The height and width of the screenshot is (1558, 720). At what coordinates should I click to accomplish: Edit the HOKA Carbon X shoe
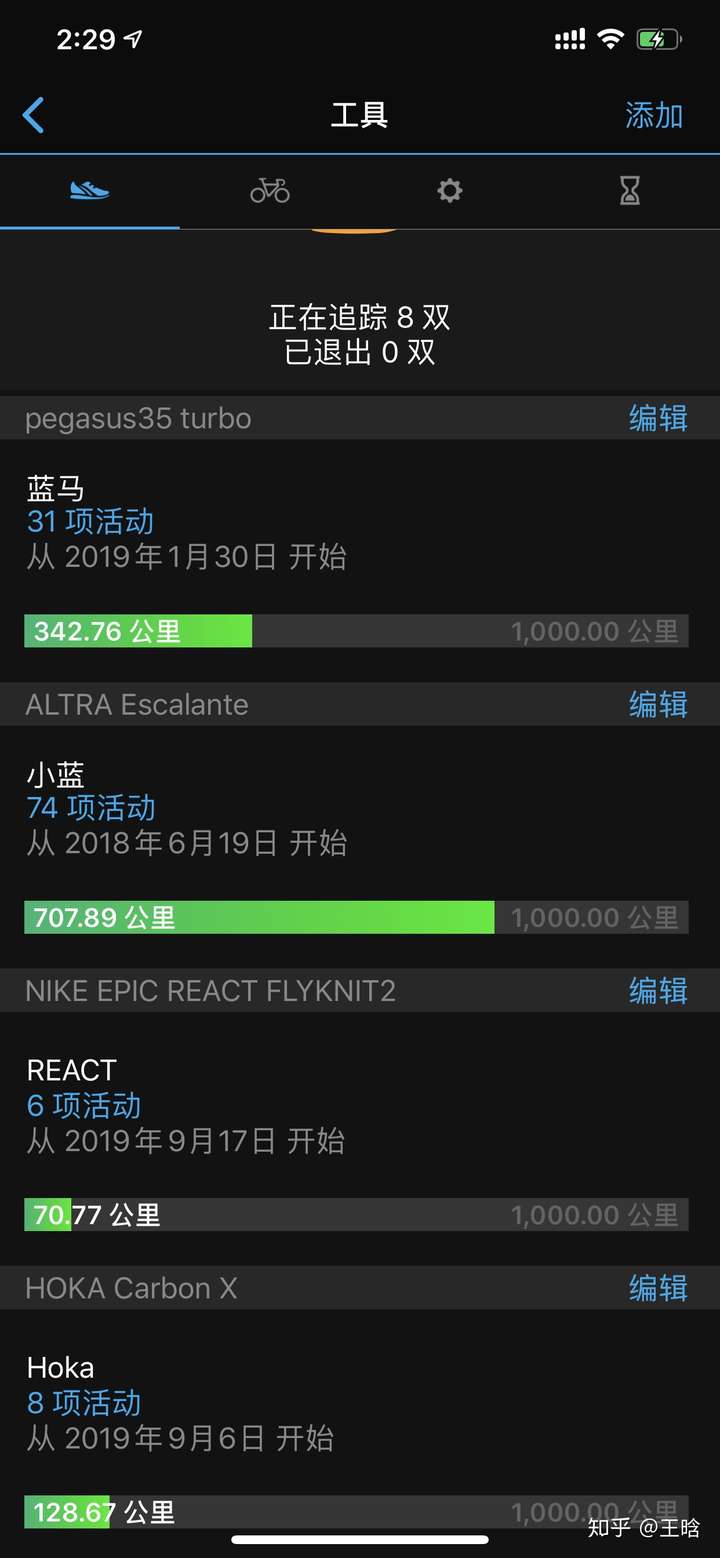click(657, 1288)
